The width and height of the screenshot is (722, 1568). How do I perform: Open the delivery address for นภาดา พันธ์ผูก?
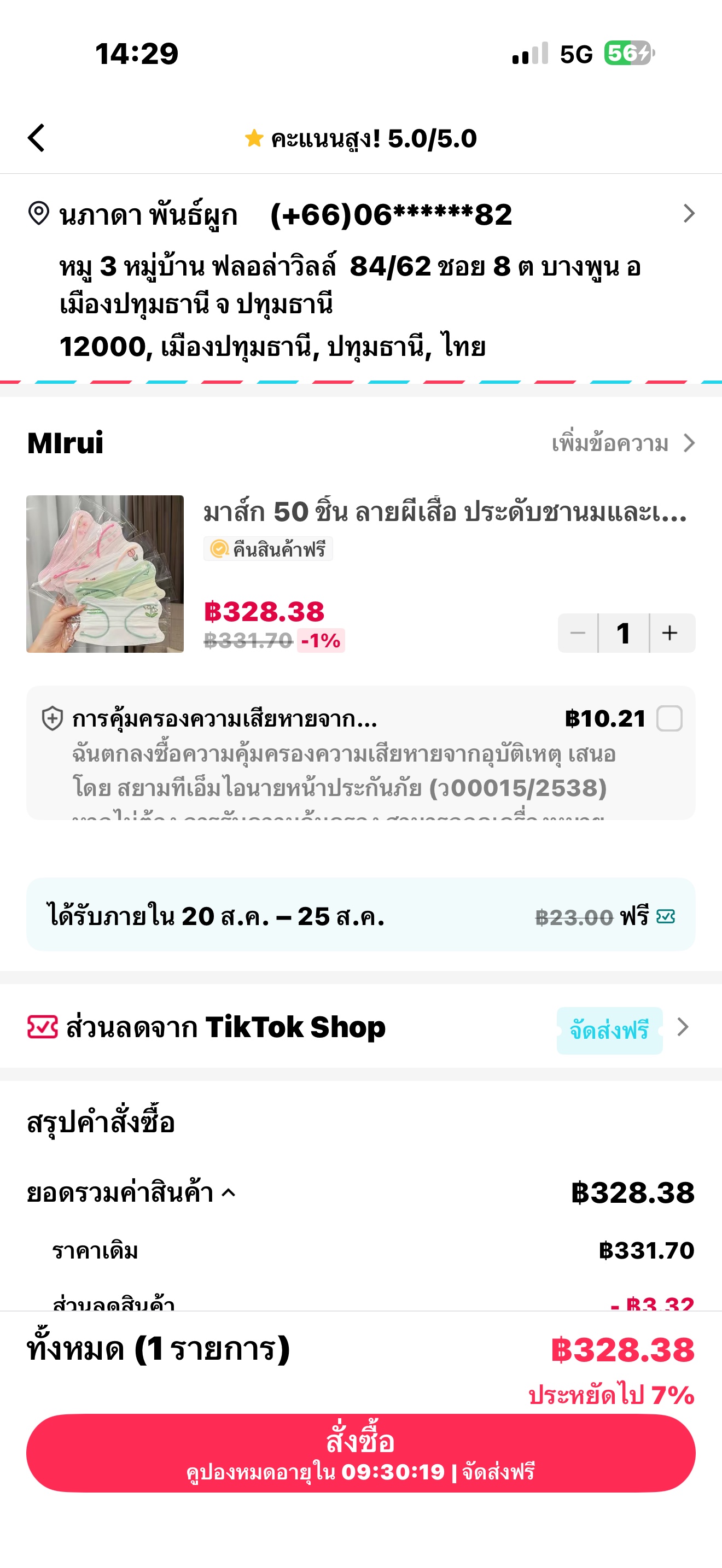pos(361,280)
